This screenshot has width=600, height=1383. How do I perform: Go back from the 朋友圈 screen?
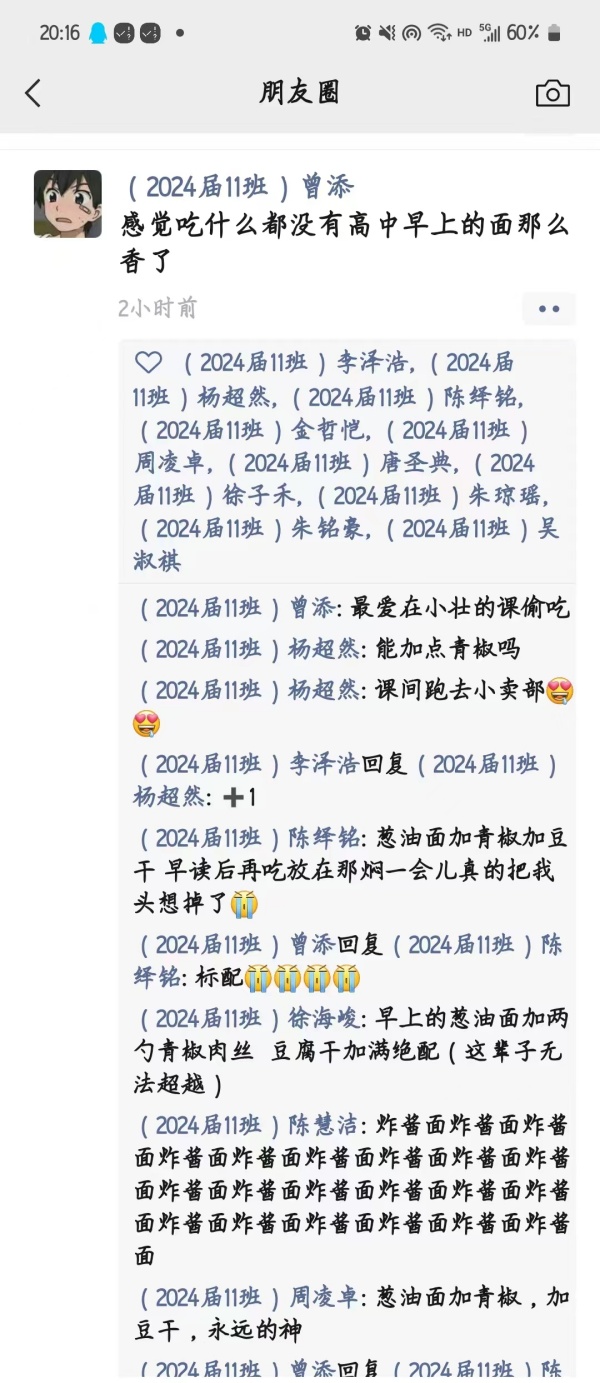click(x=33, y=93)
